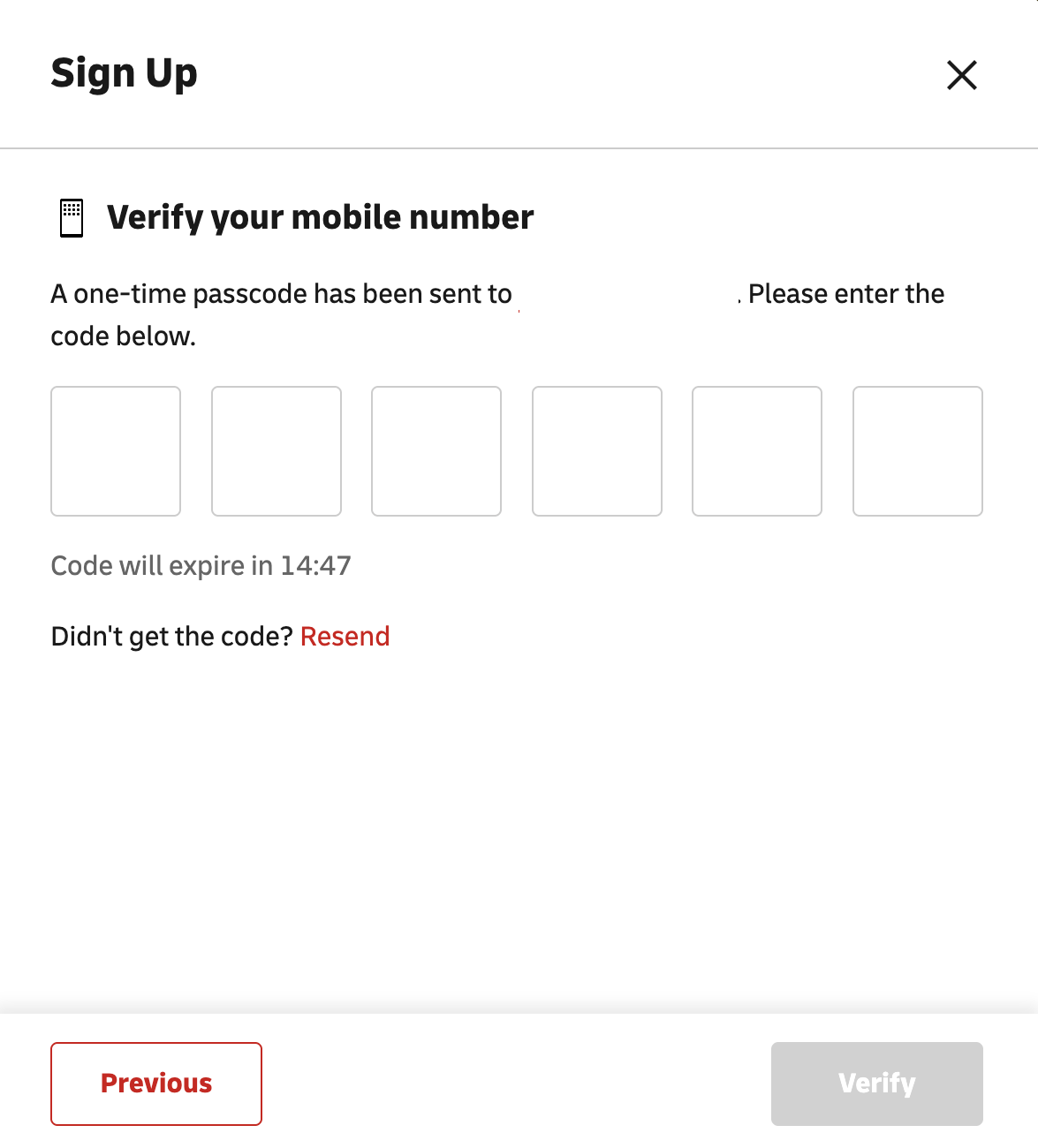Focus the sixth passcode digit box
The height and width of the screenshot is (1148, 1038).
918,451
